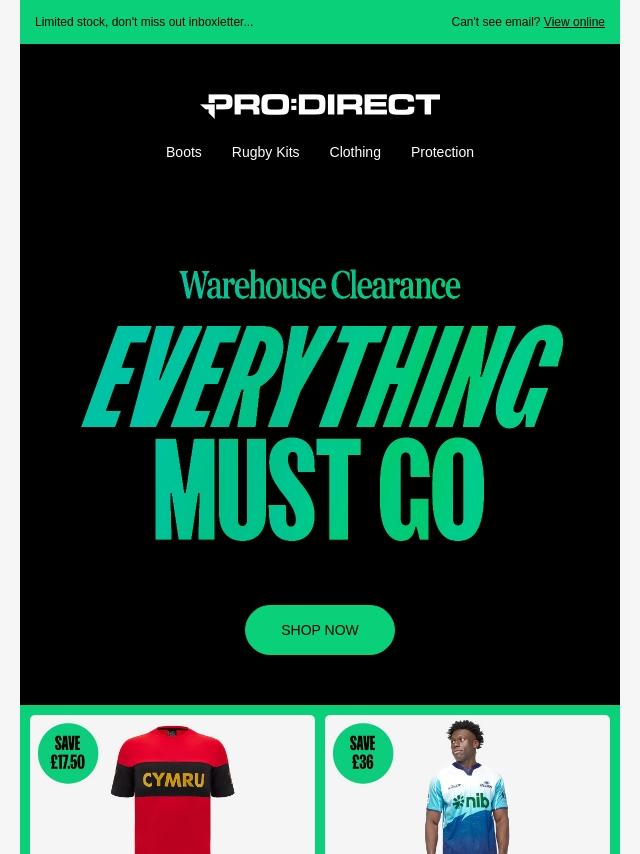This screenshot has width=640, height=854.
Task: Go to Rugby Kits section
Action: coord(265,152)
